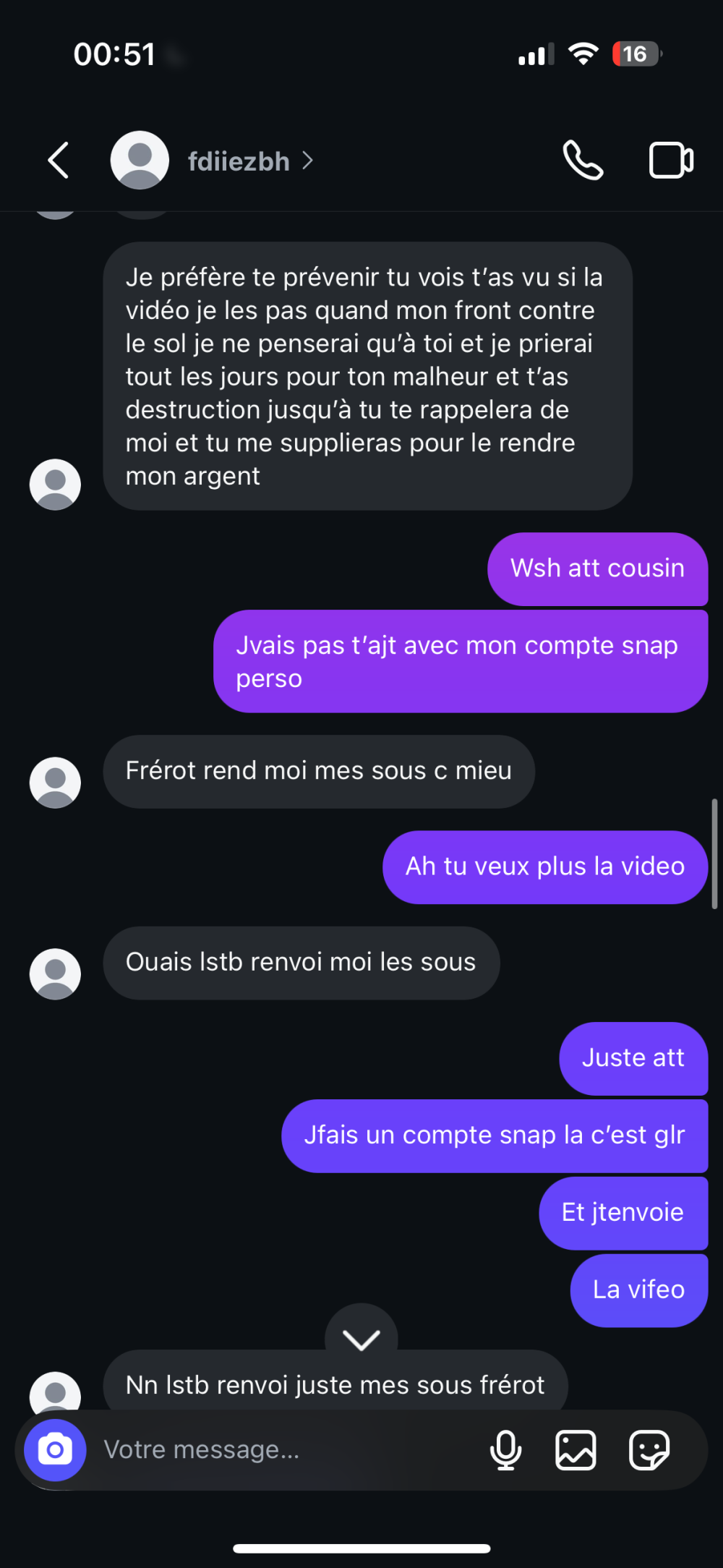Start a video call with fdiiezbh
The height and width of the screenshot is (1568, 723).
pyautogui.click(x=670, y=160)
